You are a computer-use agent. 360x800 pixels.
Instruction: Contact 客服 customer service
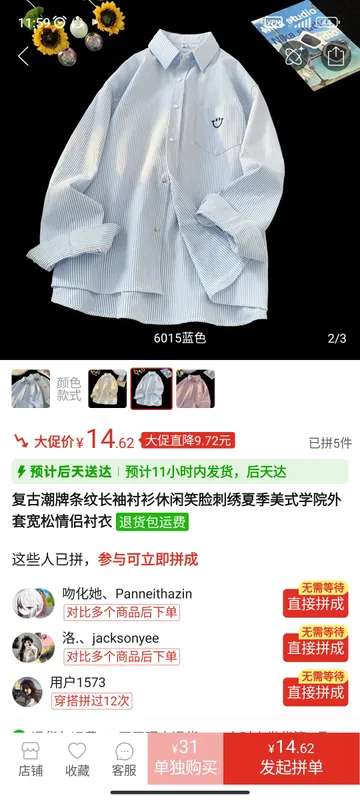pyautogui.click(x=124, y=759)
